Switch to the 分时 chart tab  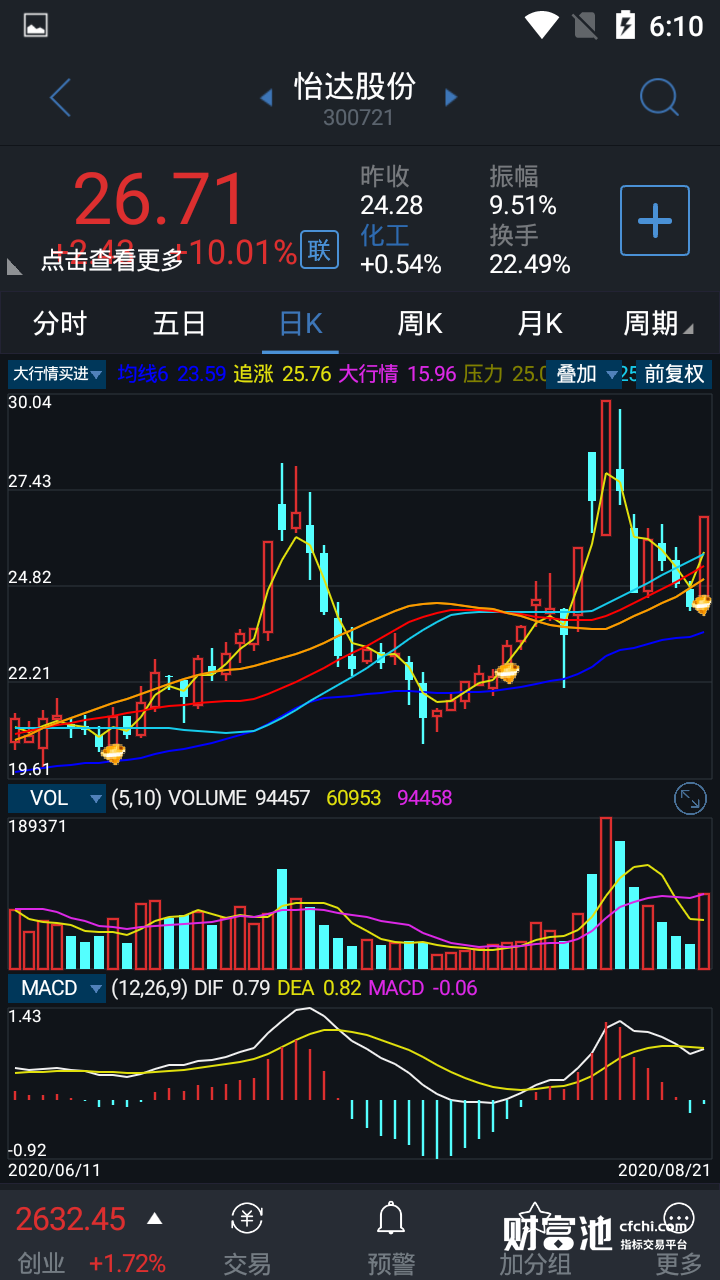(60, 323)
